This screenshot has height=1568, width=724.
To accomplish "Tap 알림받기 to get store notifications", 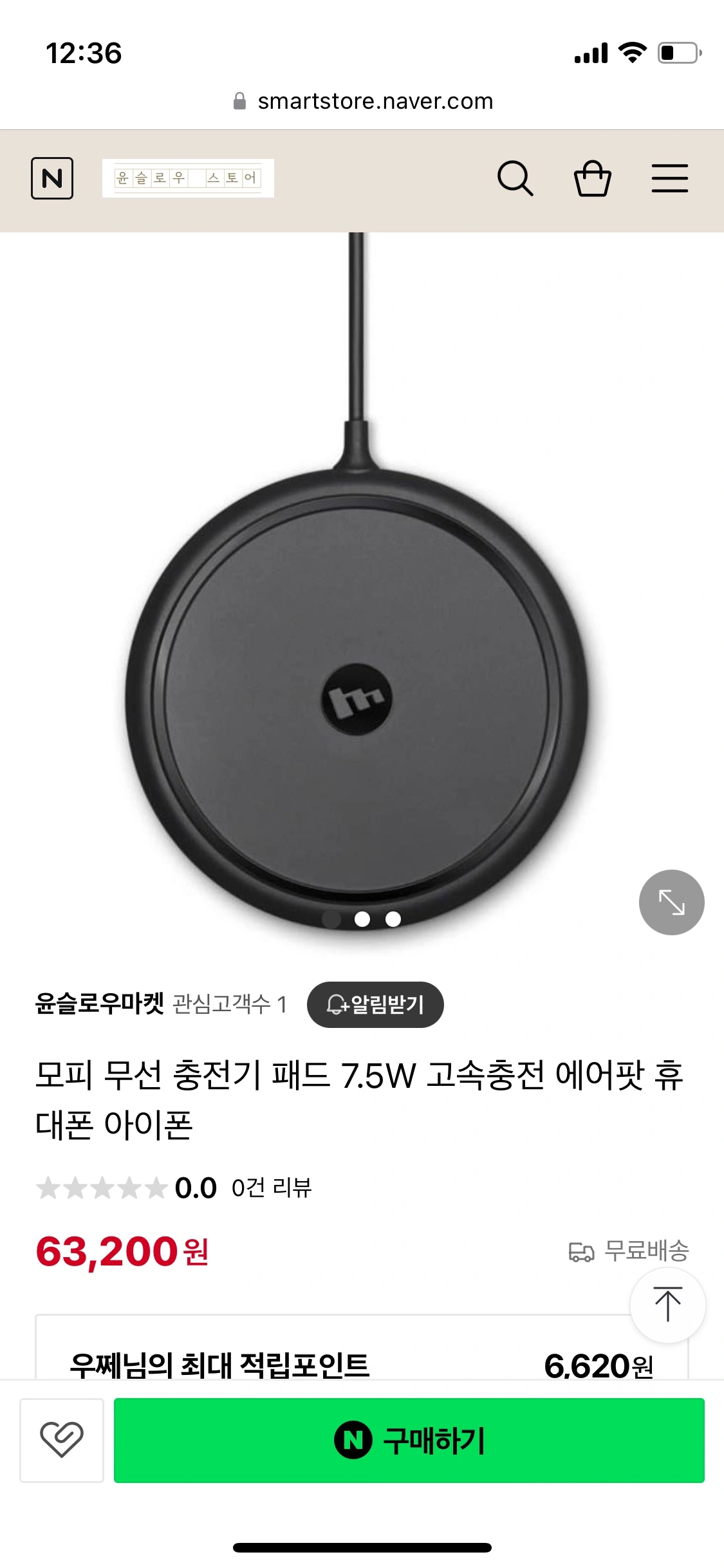I will pos(375,1004).
